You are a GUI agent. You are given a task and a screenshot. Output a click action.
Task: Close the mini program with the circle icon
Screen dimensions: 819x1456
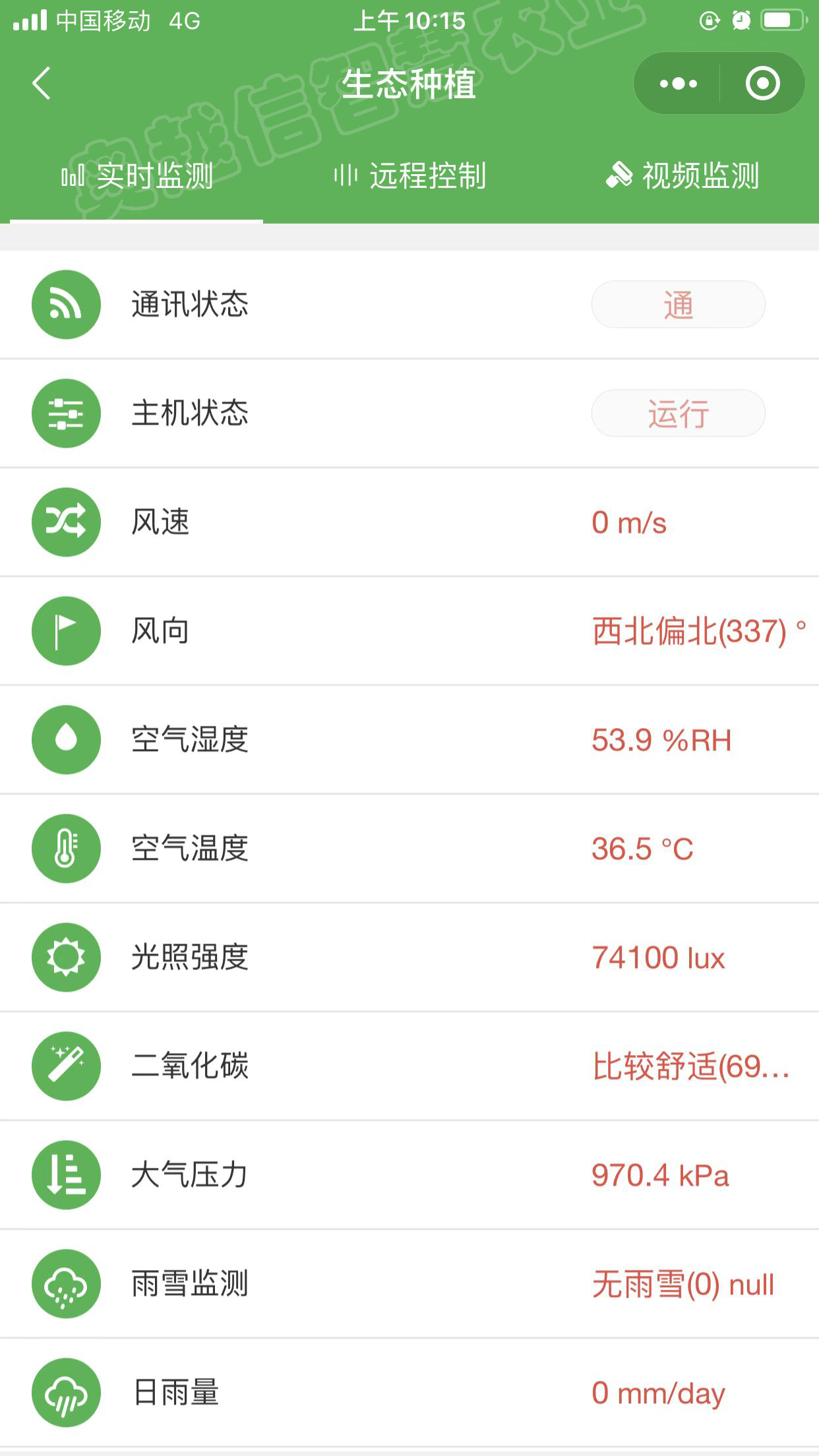(762, 84)
